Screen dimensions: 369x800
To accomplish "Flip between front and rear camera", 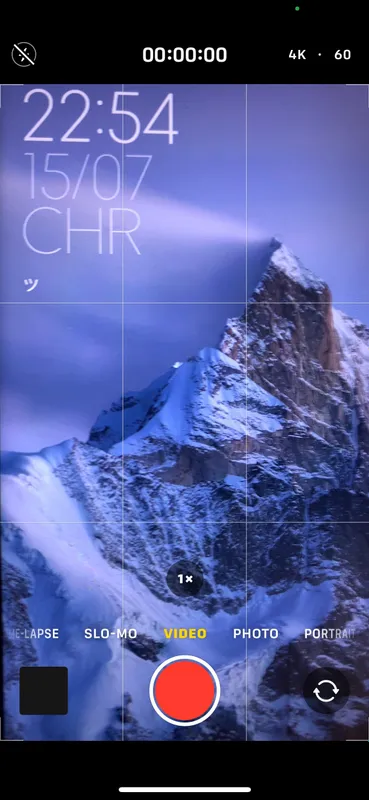I will click(x=326, y=691).
